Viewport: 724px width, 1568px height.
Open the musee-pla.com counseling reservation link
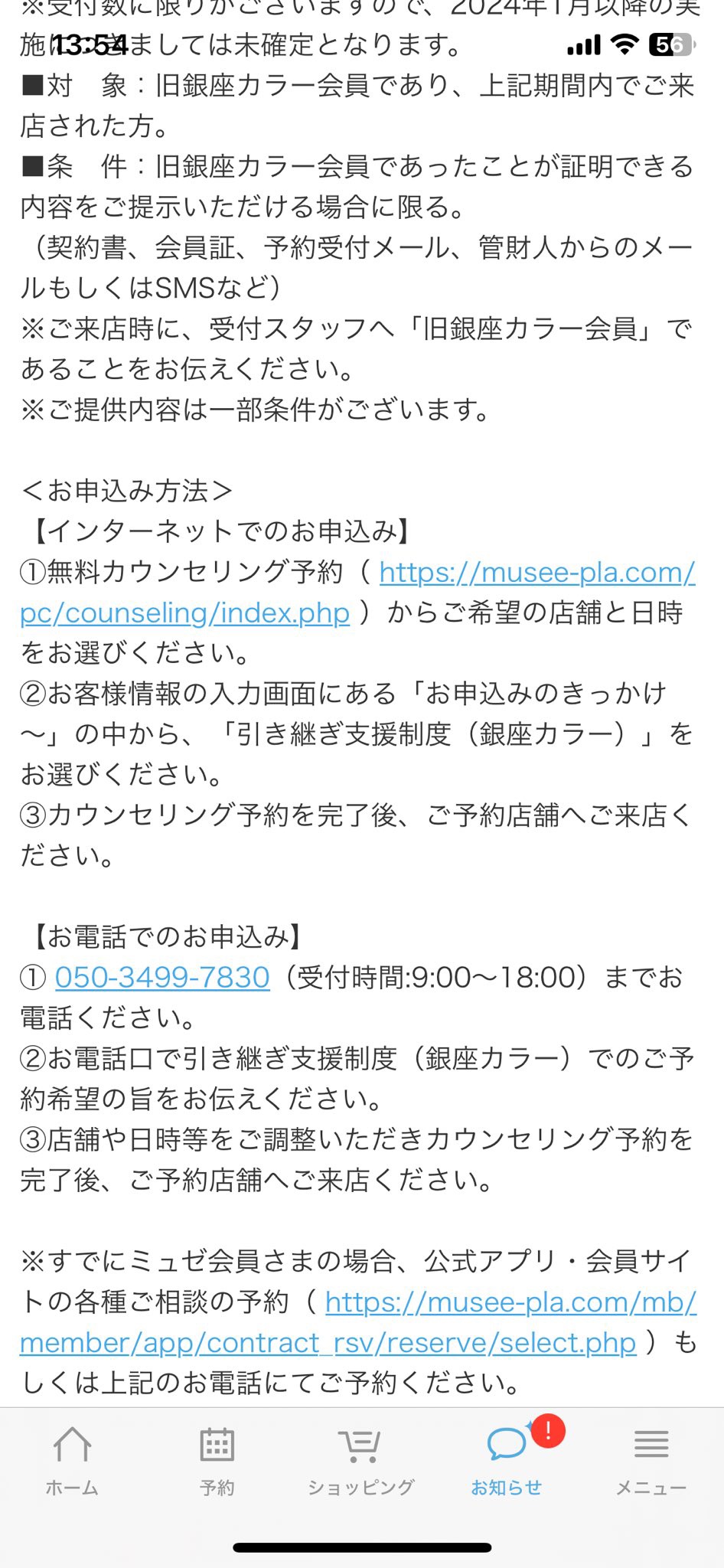coord(536,573)
